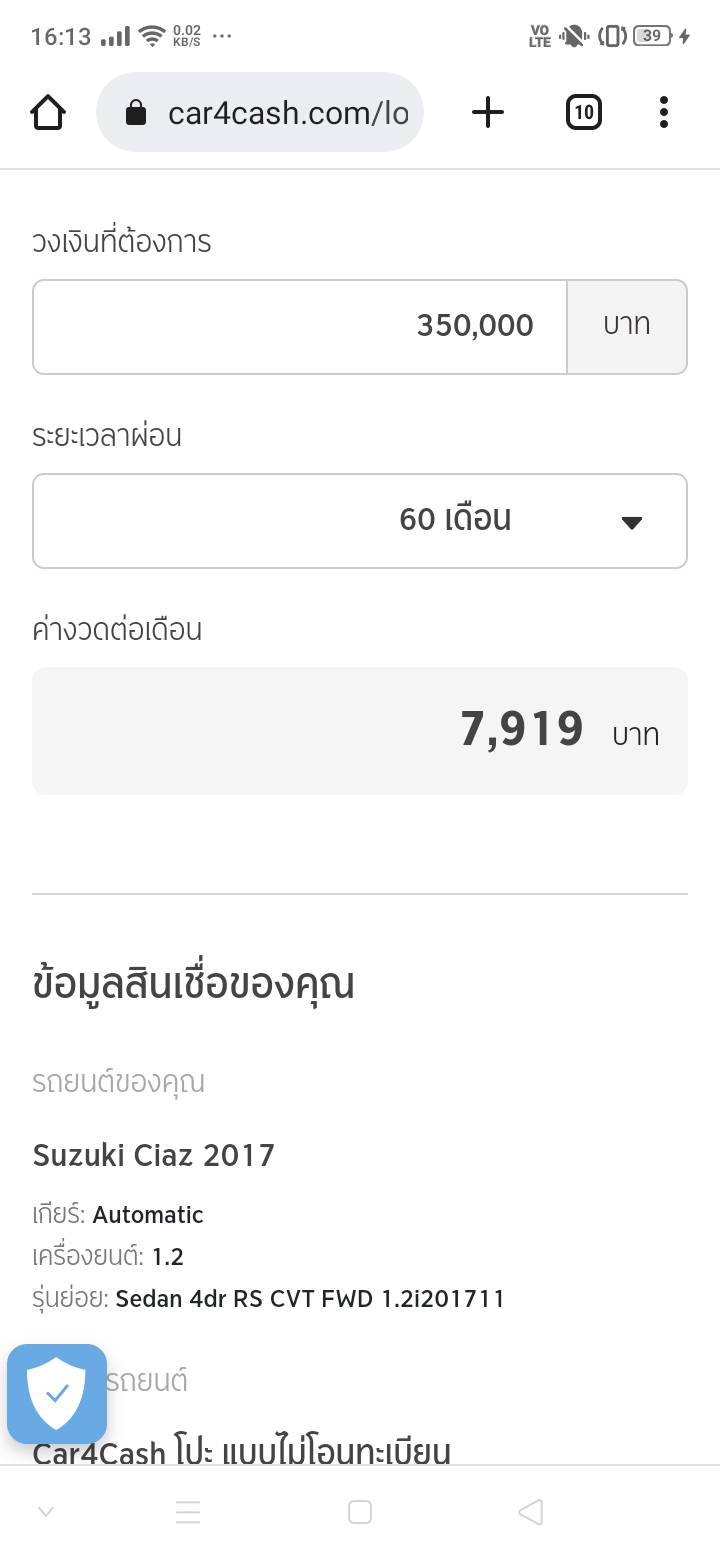Edit the 350,000 loan amount field
Image resolution: width=720 pixels, height=1560 pixels.
pyautogui.click(x=300, y=326)
